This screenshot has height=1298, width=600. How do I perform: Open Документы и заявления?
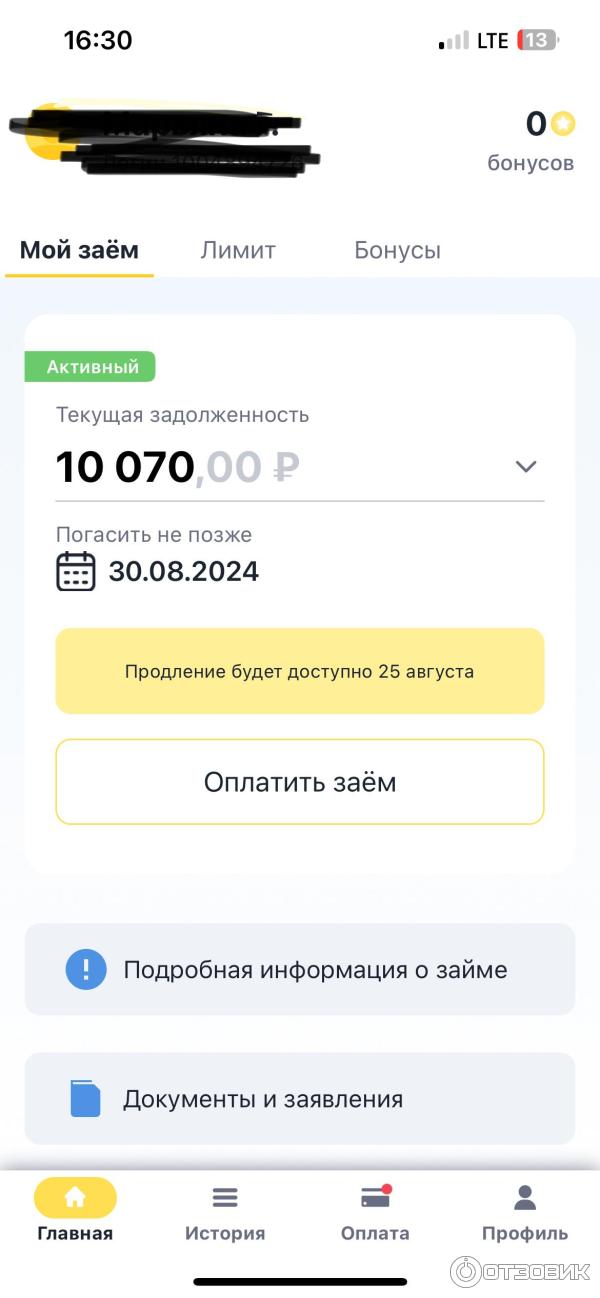point(300,1099)
